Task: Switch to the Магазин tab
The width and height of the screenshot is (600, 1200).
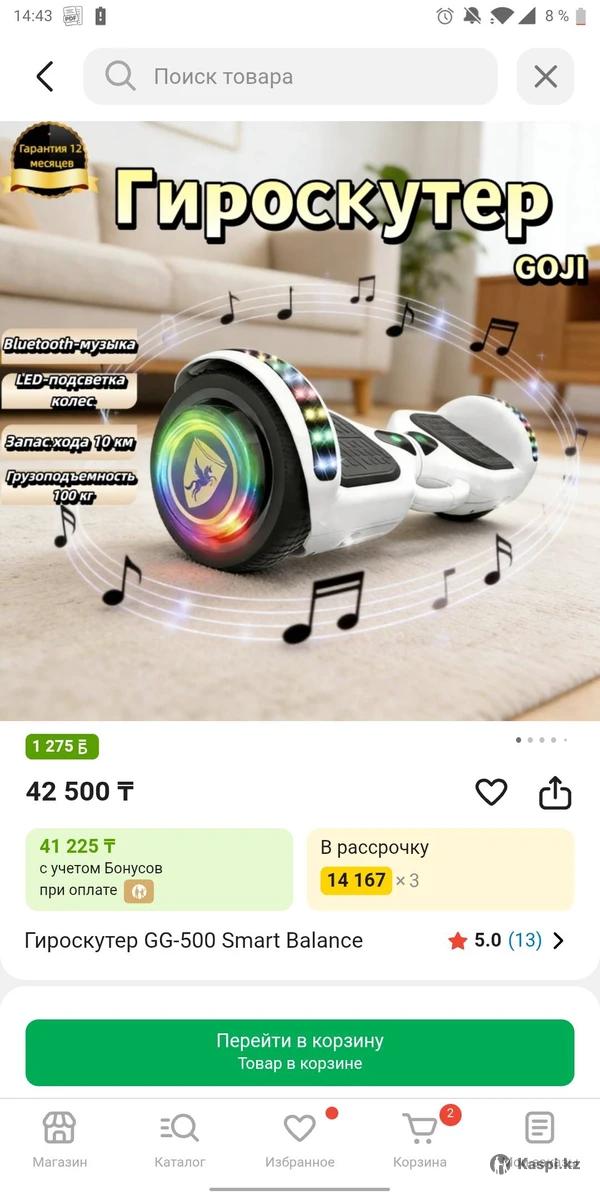Action: (60, 1140)
